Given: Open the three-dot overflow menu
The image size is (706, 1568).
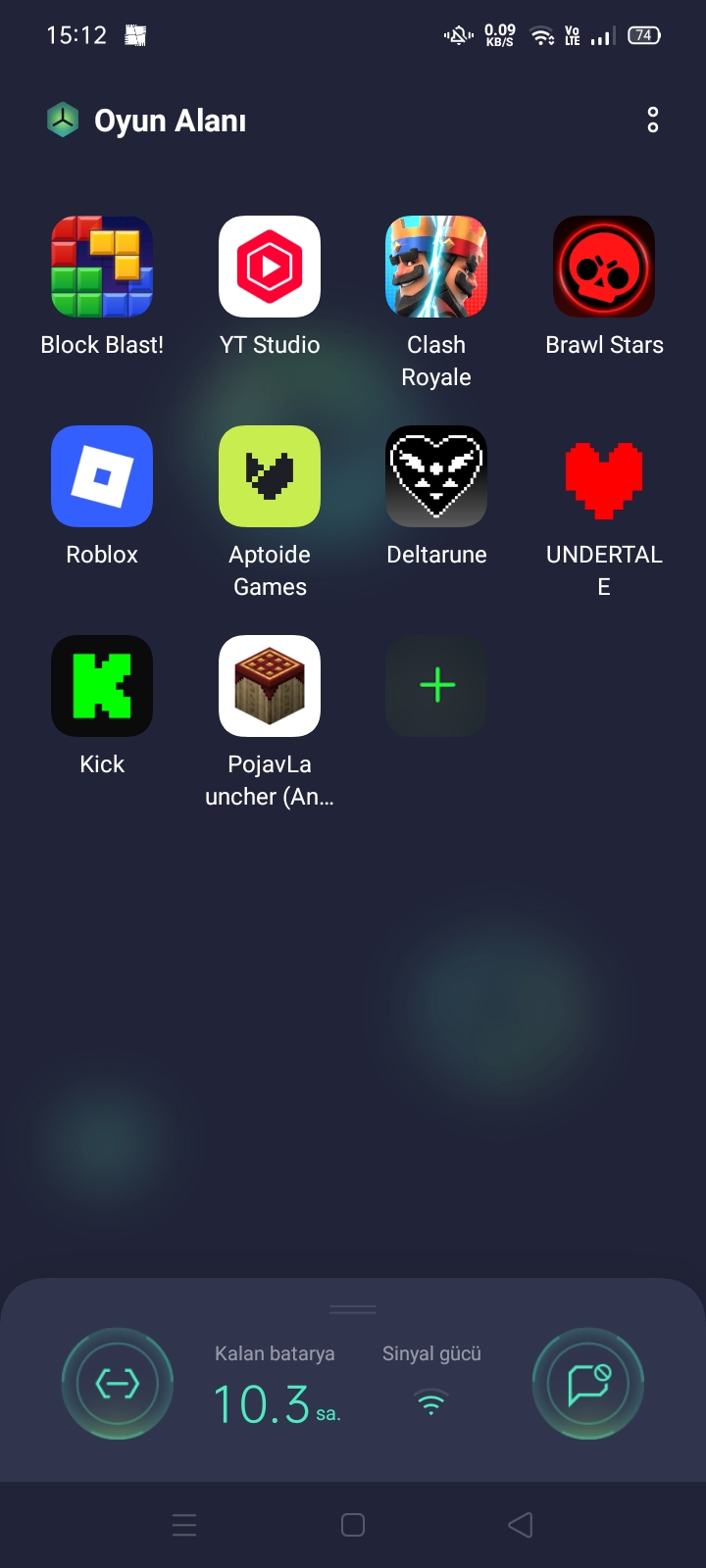Looking at the screenshot, I should click(x=653, y=121).
